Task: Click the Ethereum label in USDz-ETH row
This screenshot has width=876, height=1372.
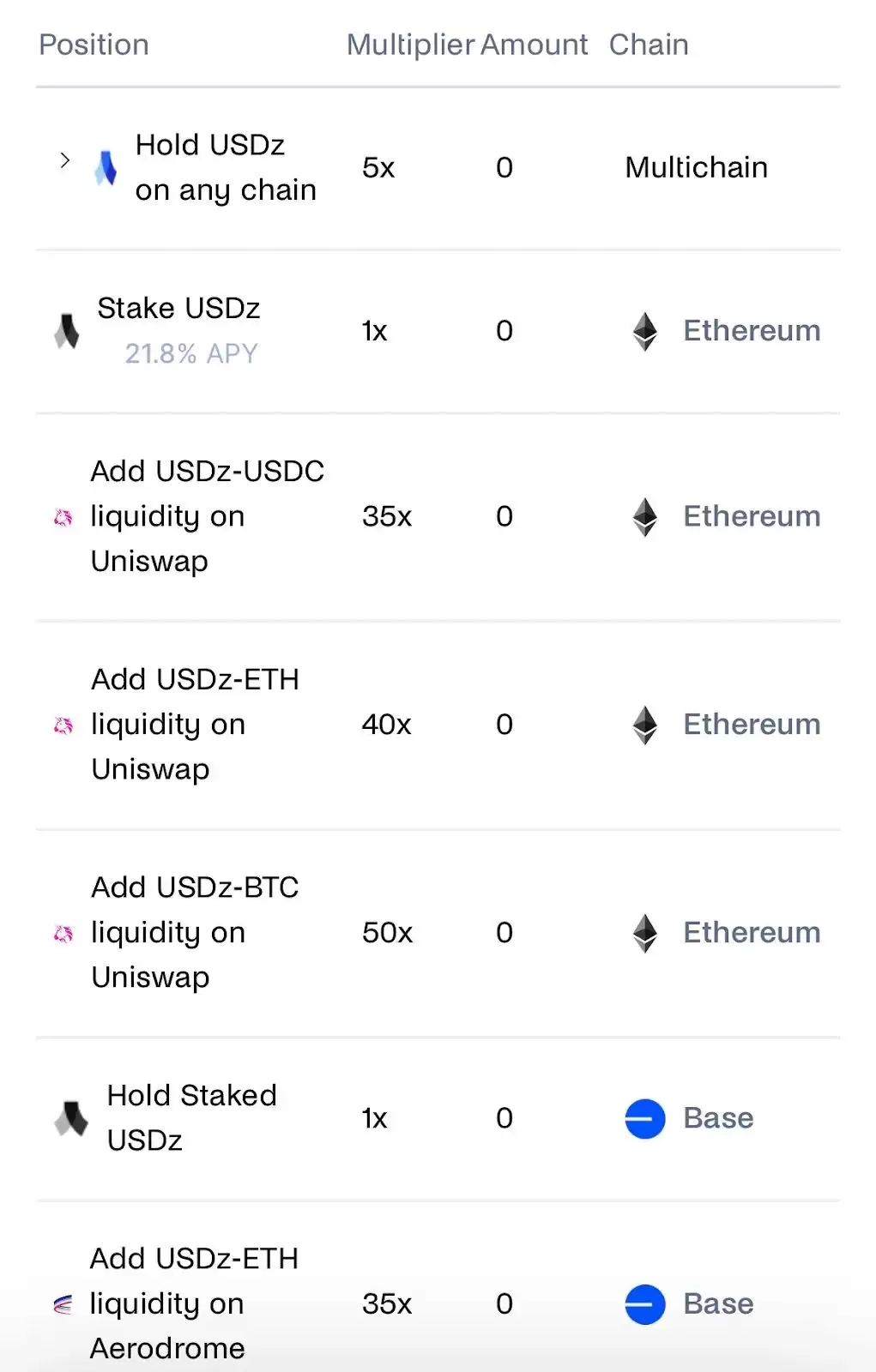Action: click(x=752, y=725)
